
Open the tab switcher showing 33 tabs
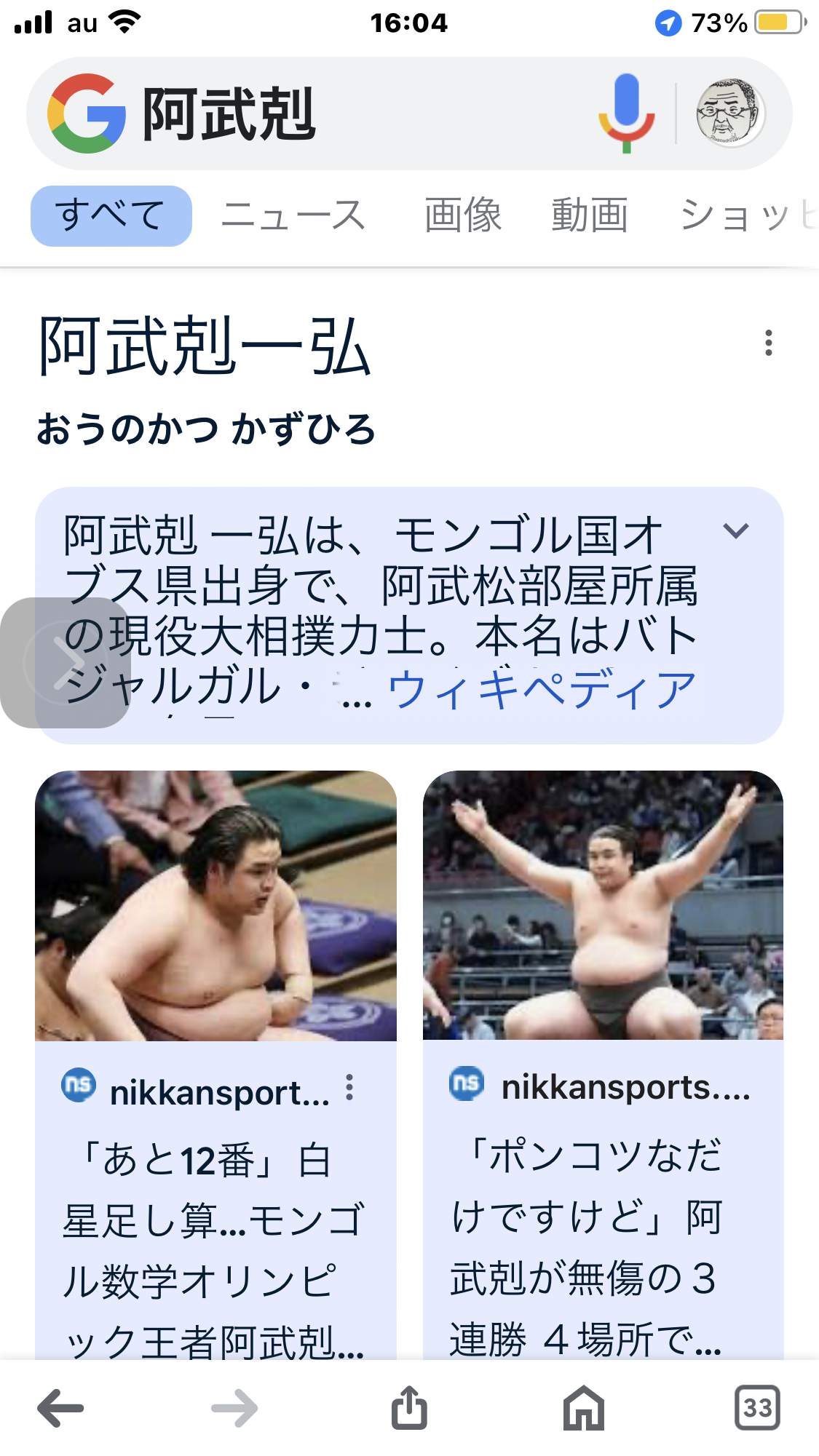(x=757, y=1409)
